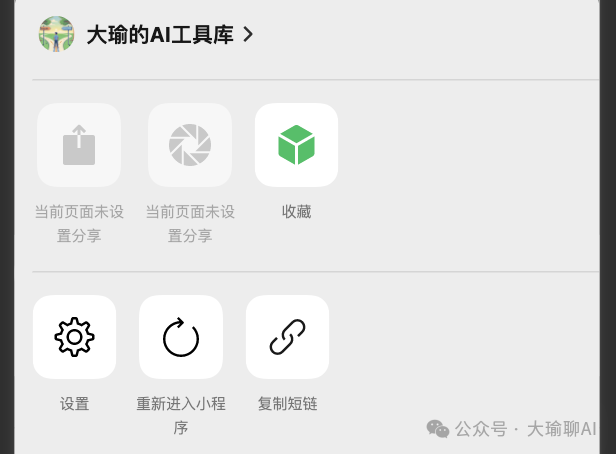This screenshot has height=454, width=616.
Task: Tap 复制短链 to copy the link
Action: pyautogui.click(x=287, y=337)
